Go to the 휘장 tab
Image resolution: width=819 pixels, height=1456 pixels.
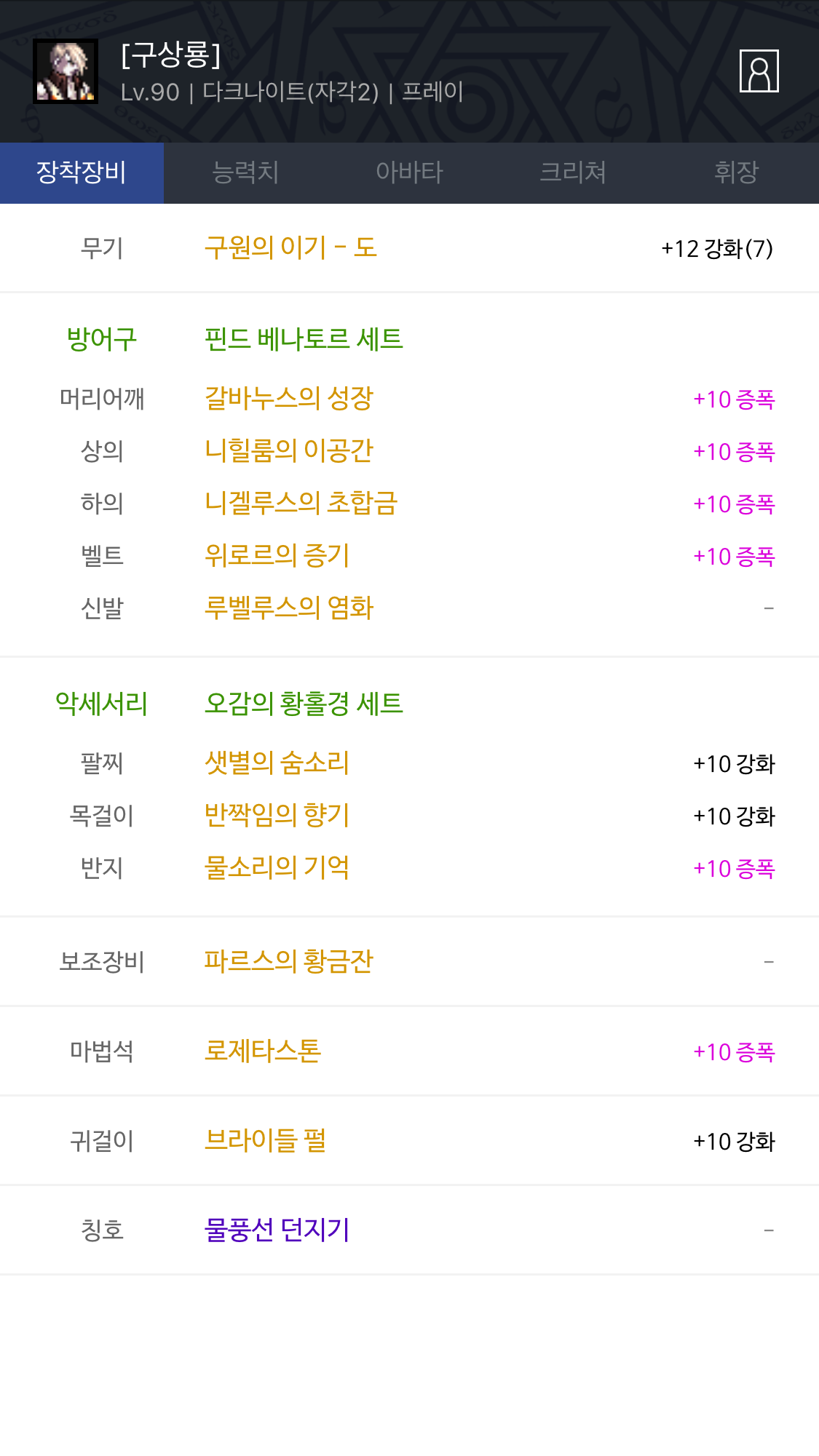pyautogui.click(x=737, y=172)
